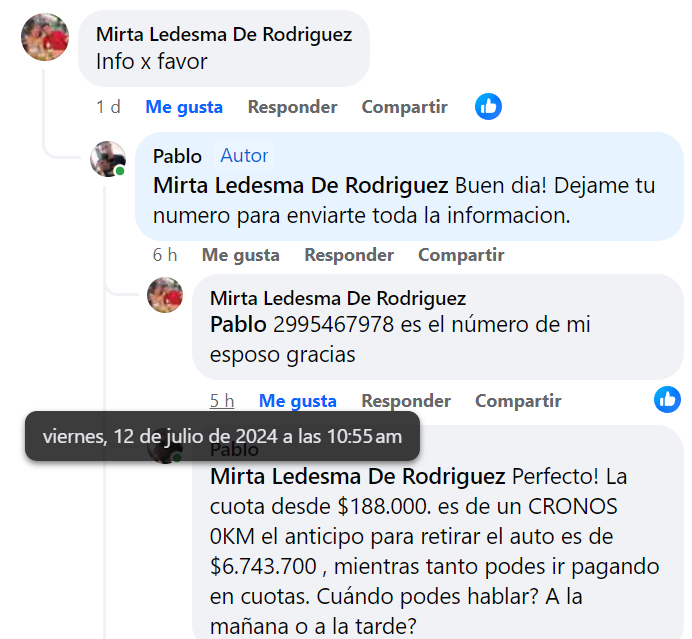
Task: Tap the 6 h timestamp on Pablo's reply
Action: pos(165,255)
